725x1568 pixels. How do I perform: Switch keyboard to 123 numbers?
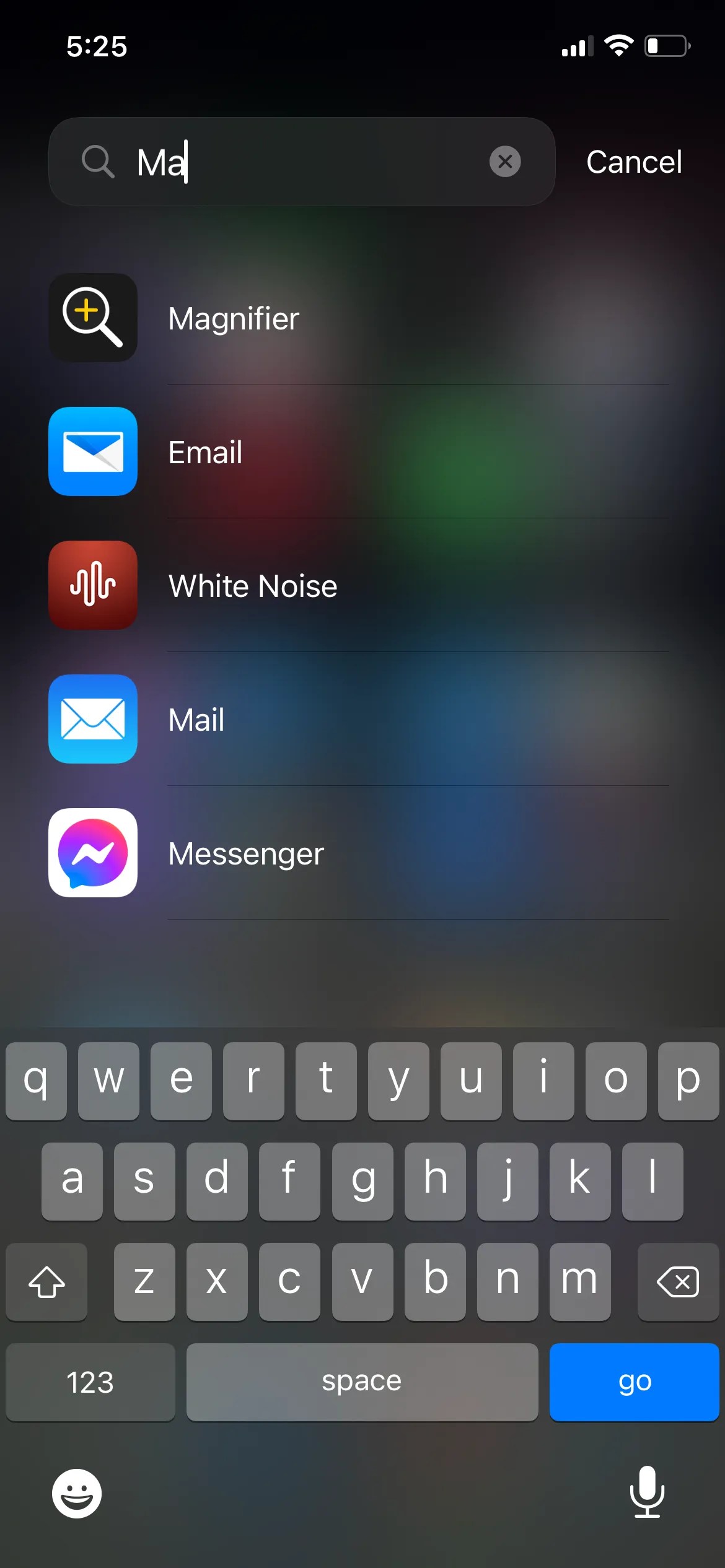(90, 1382)
